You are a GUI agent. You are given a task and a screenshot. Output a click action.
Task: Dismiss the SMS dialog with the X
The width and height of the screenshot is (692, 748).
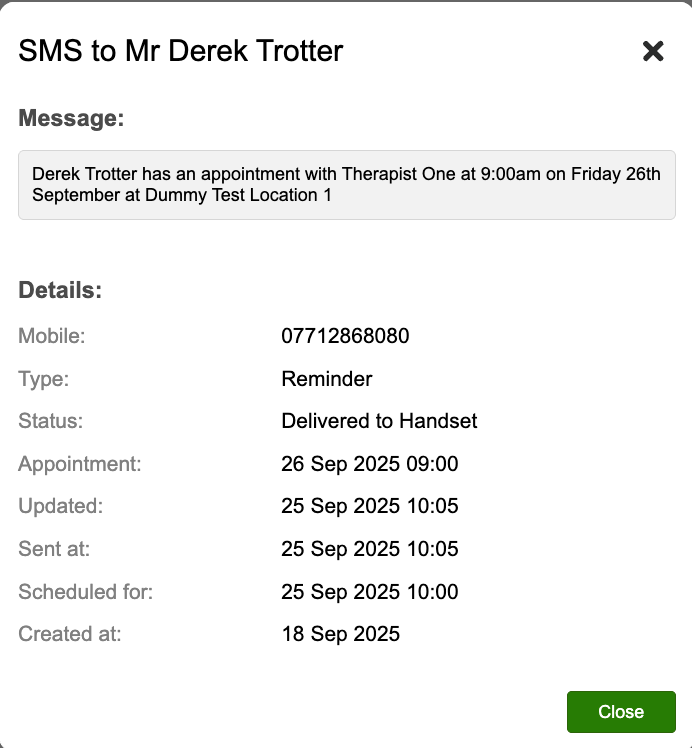click(x=653, y=51)
